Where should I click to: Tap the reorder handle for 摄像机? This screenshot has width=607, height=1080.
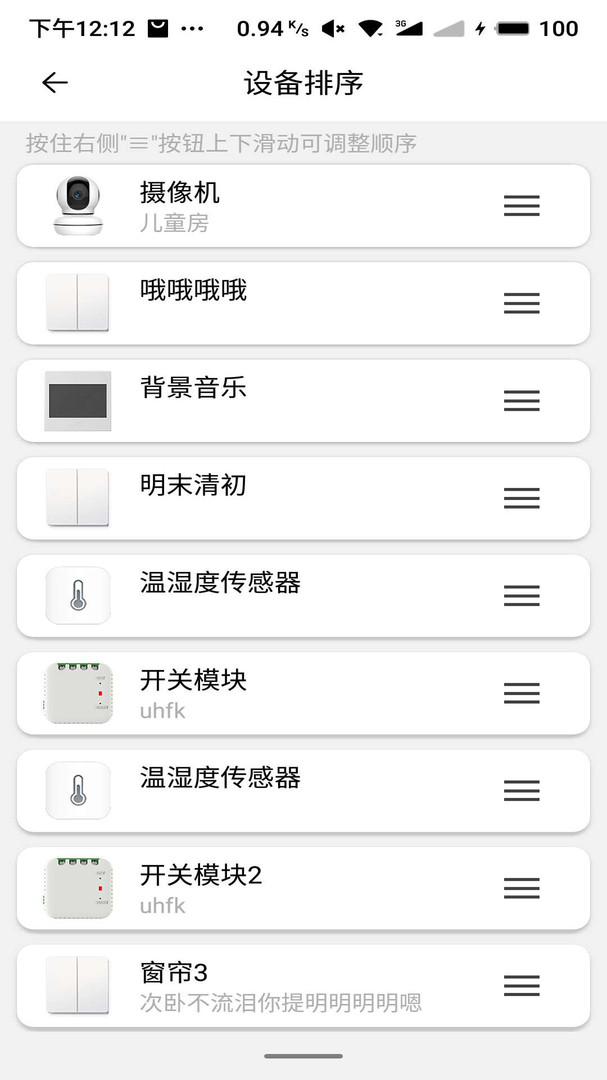point(521,206)
